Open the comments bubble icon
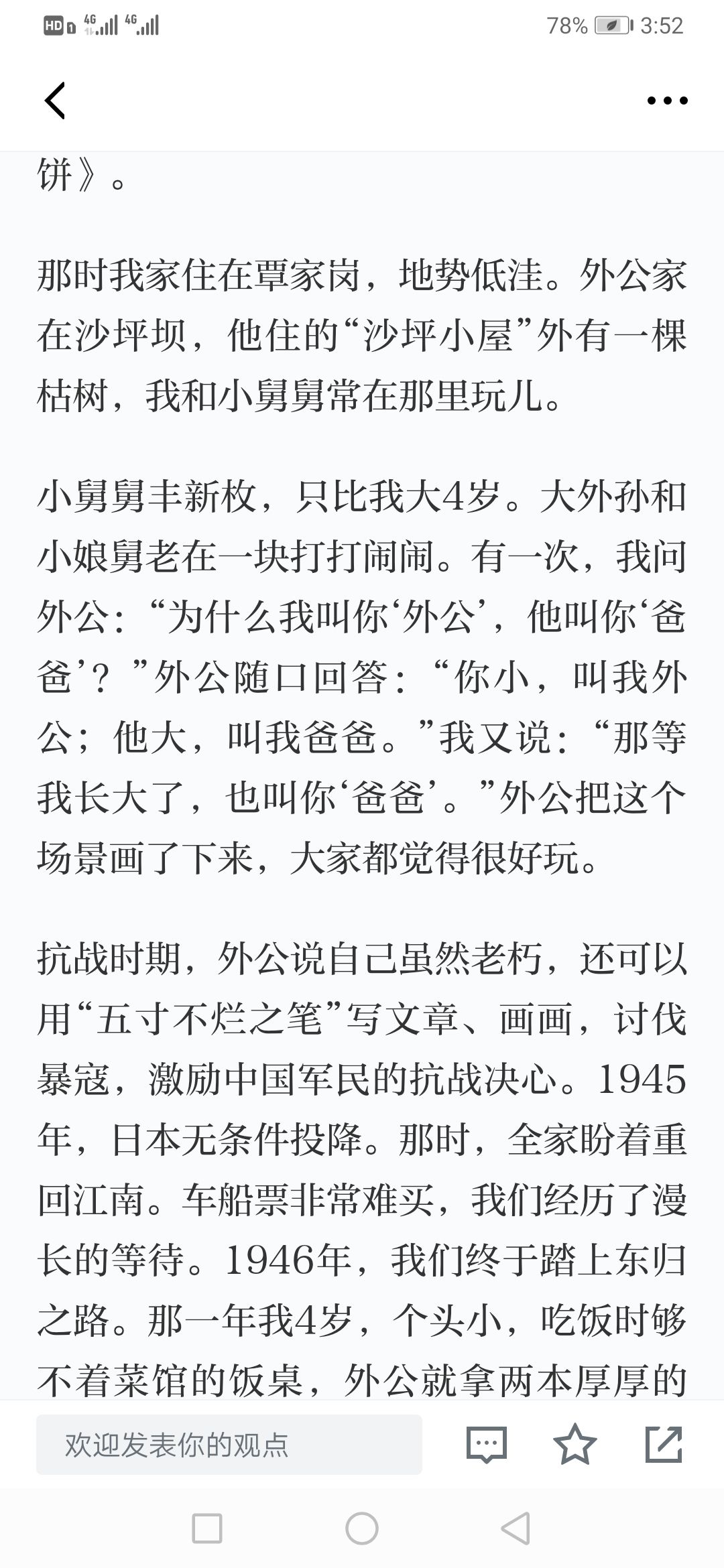The image size is (724, 1568). tap(487, 1445)
